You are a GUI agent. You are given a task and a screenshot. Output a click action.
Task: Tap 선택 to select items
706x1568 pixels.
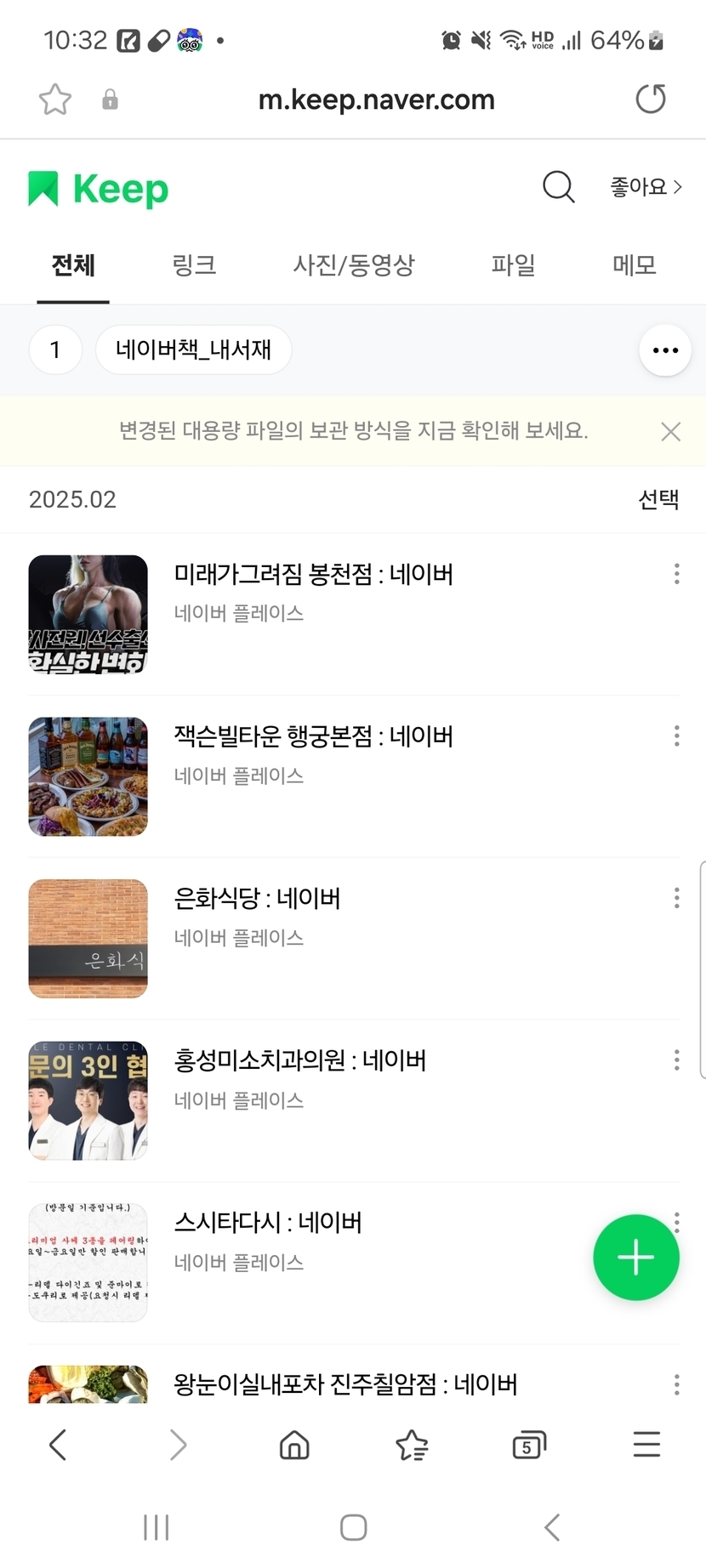click(658, 499)
